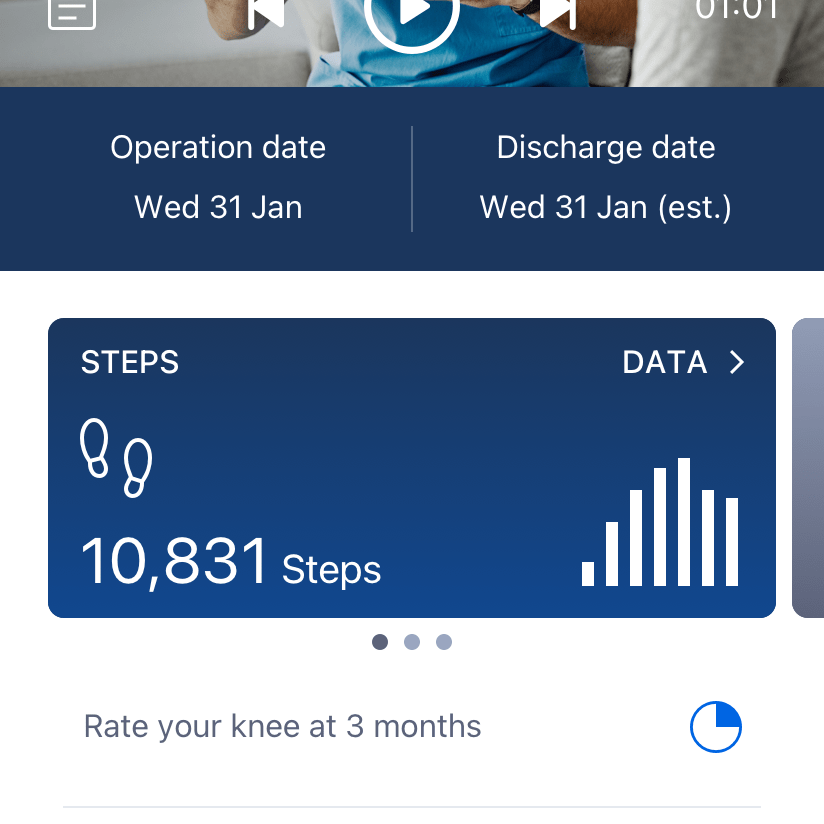
Task: Open the video transcript icon
Action: coord(73,12)
